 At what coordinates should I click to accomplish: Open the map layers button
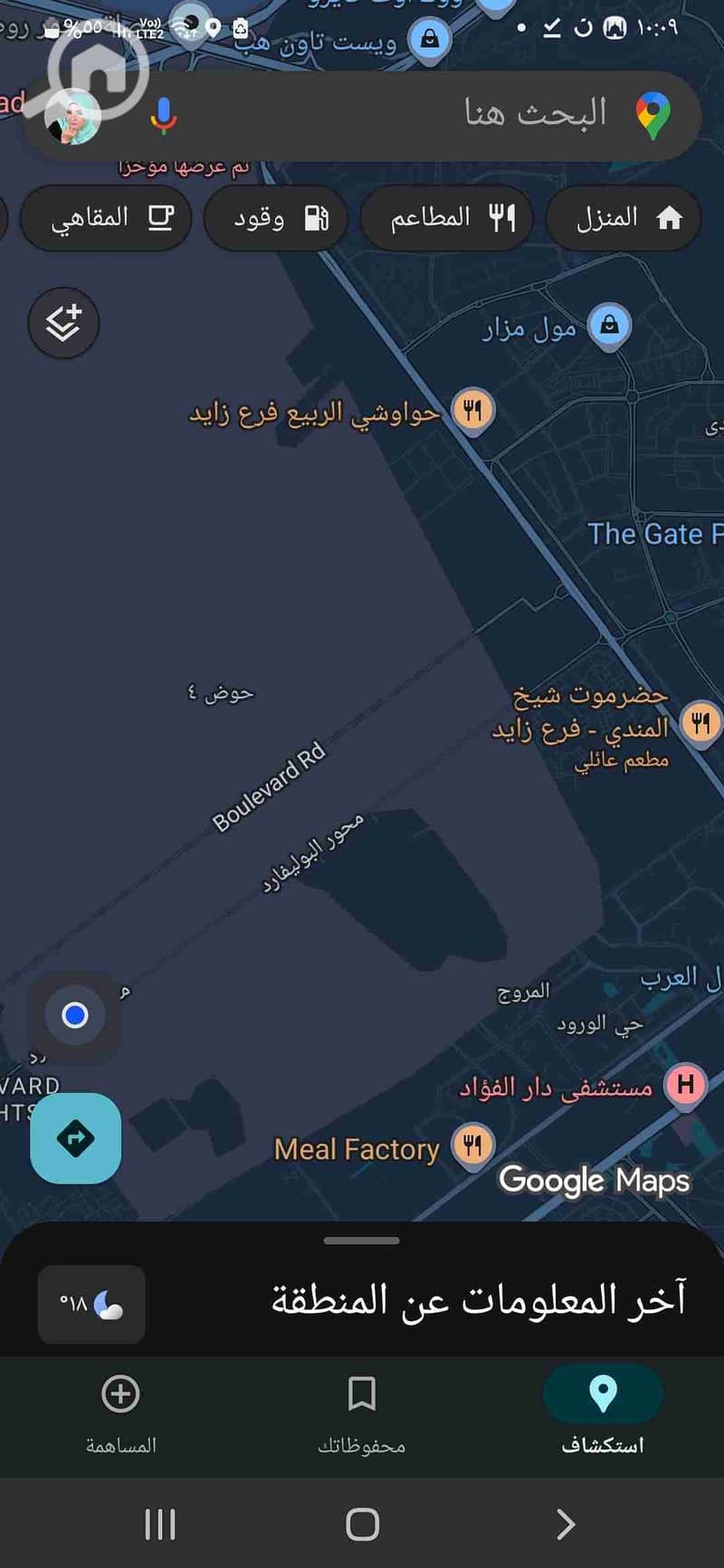[x=63, y=323]
